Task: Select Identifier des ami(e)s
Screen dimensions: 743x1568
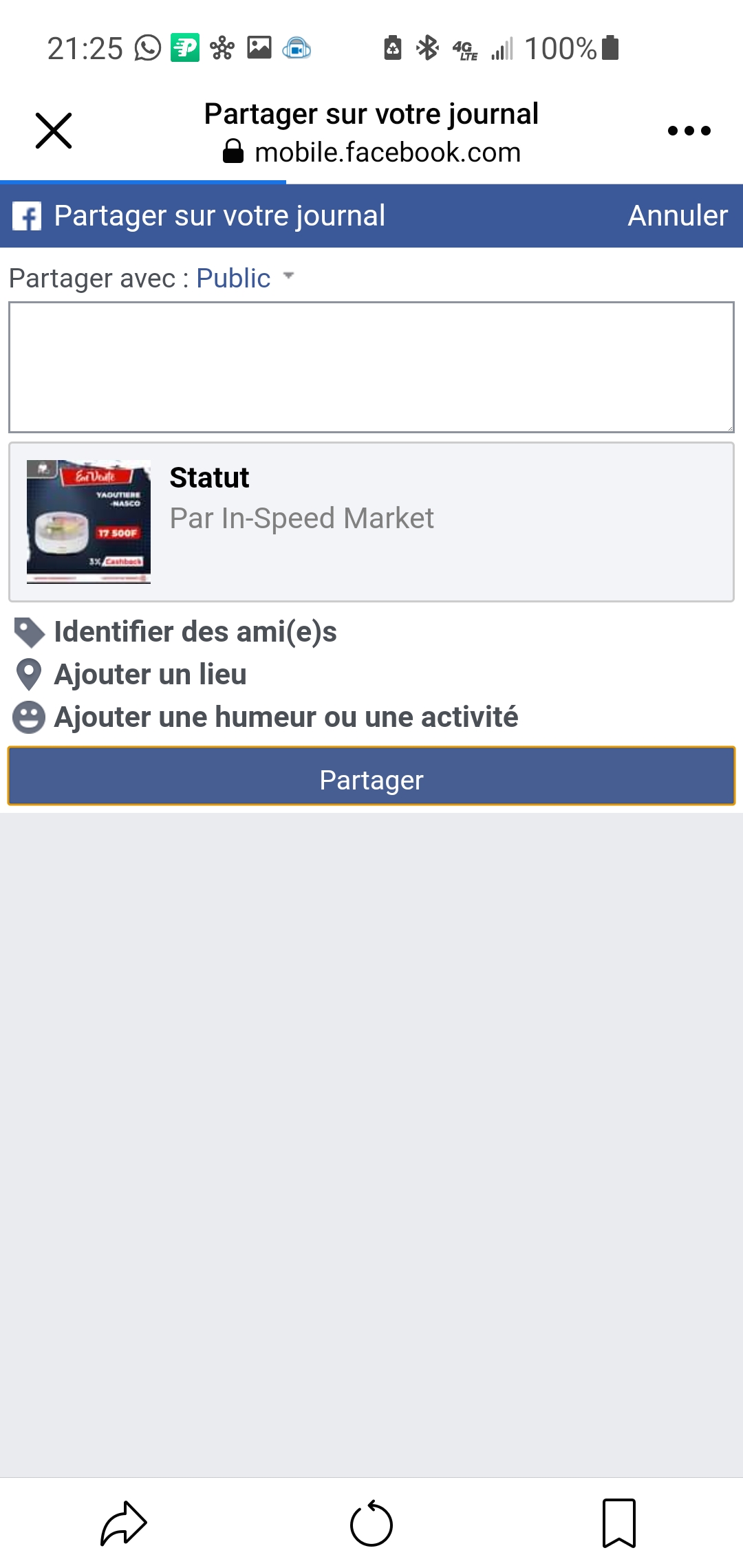Action: [175, 632]
